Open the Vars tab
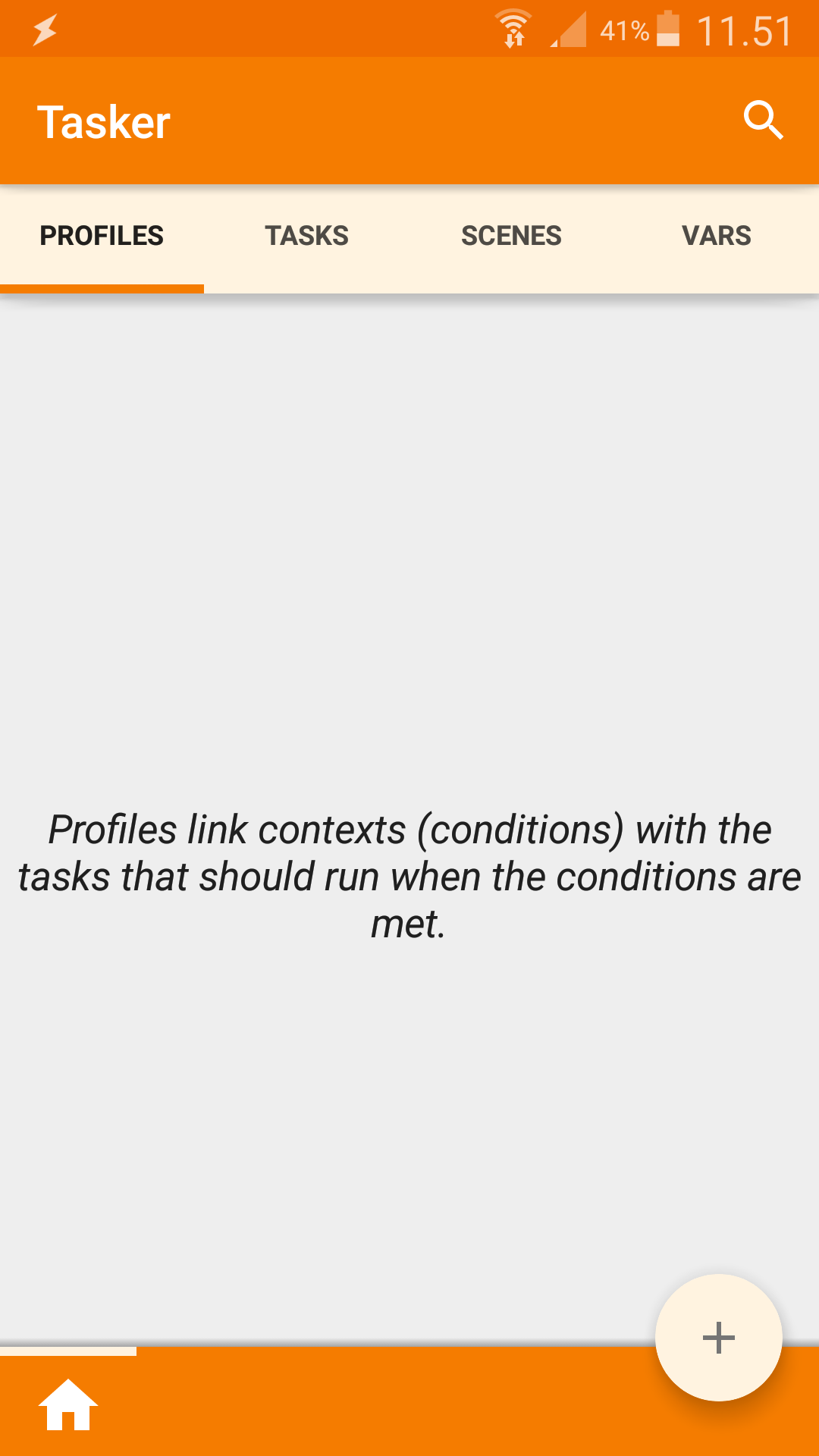The width and height of the screenshot is (819, 1456). click(x=716, y=236)
